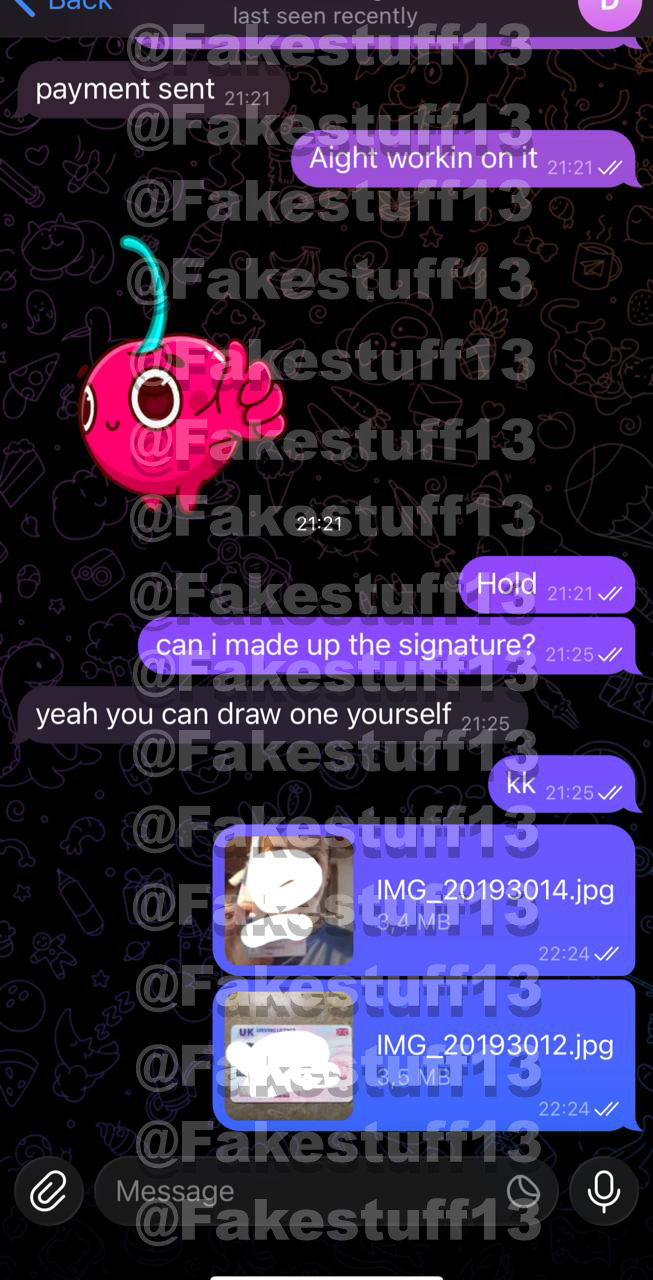Open the file IMG_20193014.jpg
This screenshot has height=1280, width=653.
pos(290,900)
